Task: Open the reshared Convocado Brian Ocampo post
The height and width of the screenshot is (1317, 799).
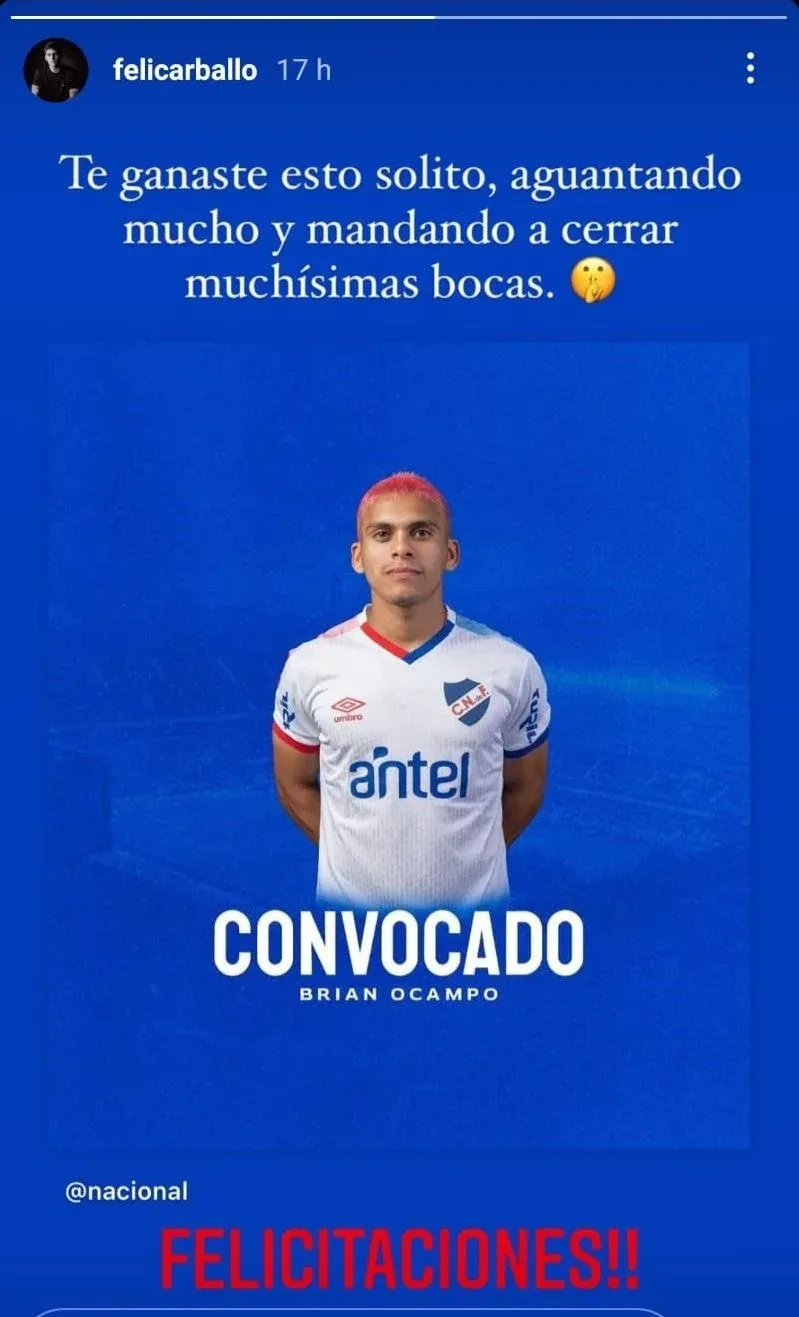Action: [x=399, y=745]
